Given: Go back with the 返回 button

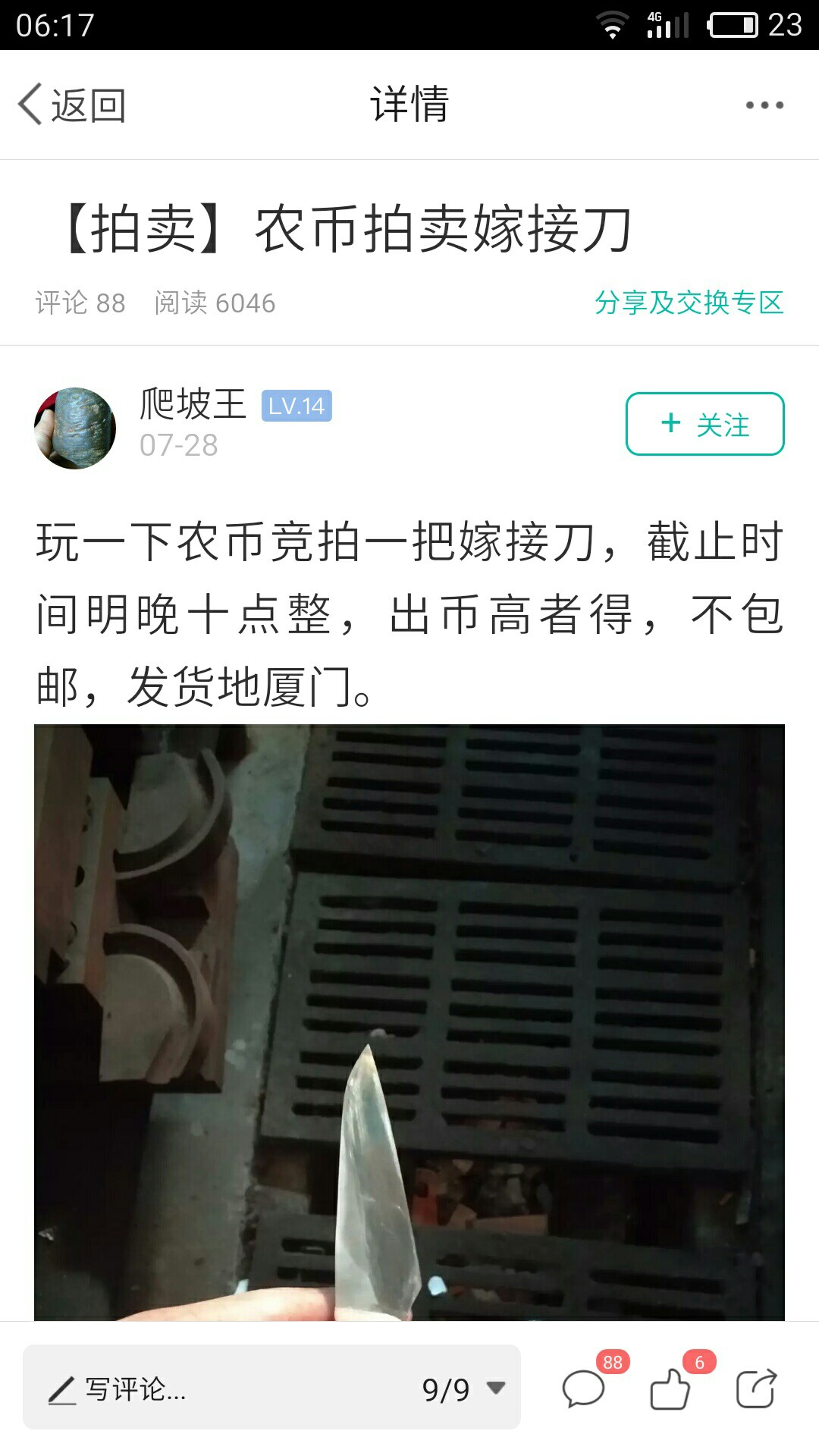Looking at the screenshot, I should (x=72, y=105).
